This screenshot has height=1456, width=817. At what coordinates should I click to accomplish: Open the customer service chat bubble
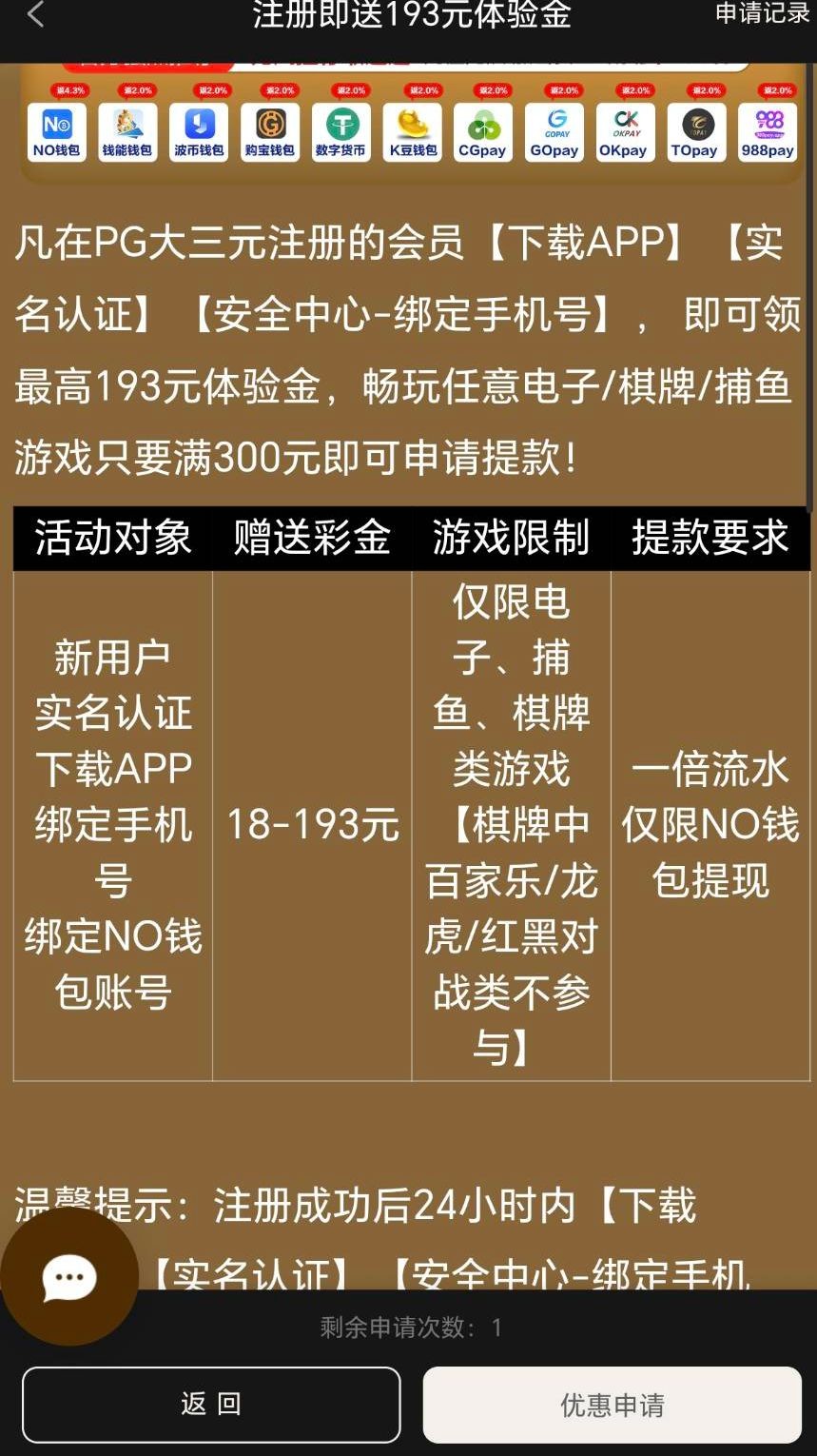pyautogui.click(x=69, y=1278)
